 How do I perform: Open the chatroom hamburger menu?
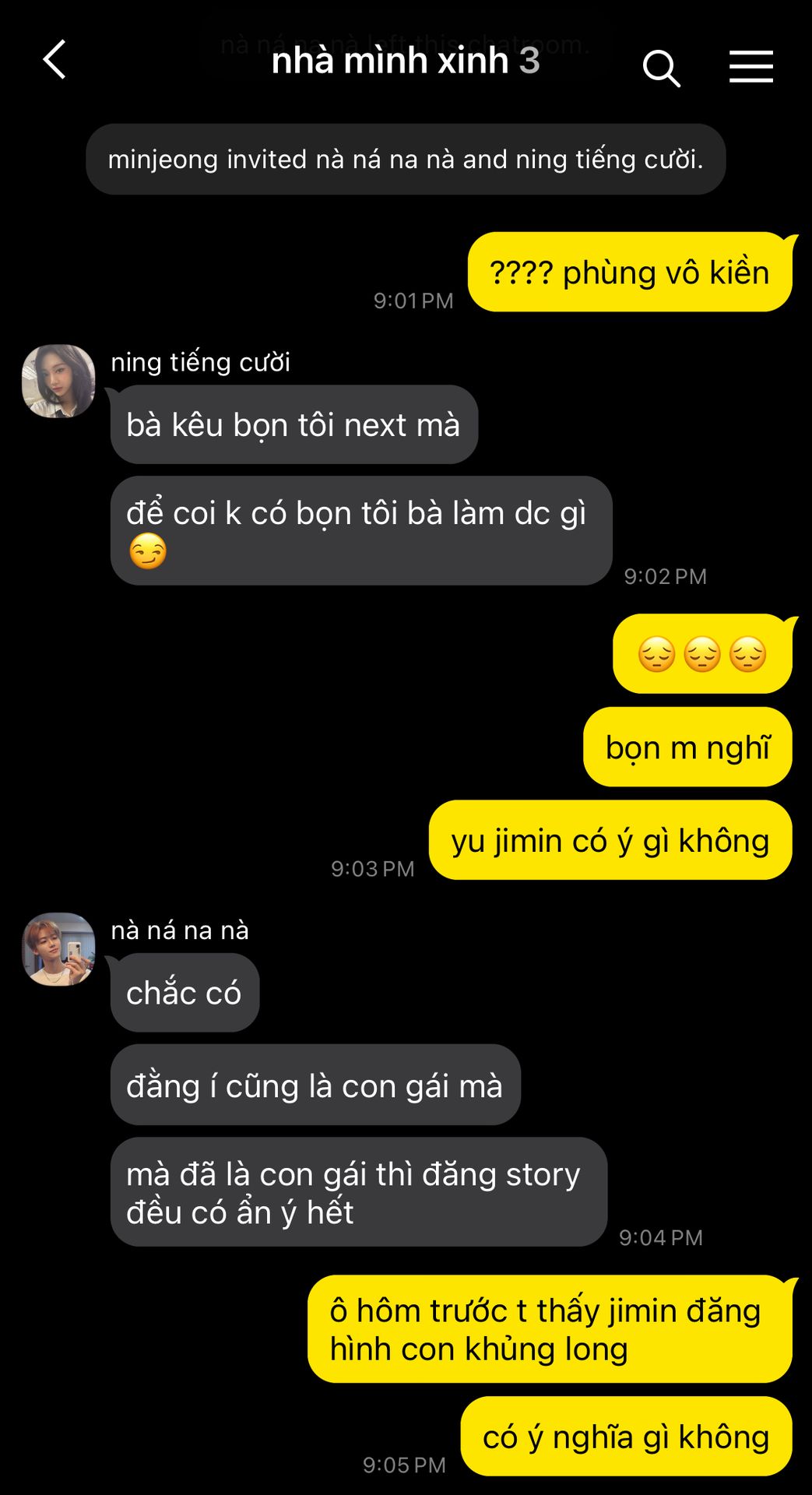pos(750,66)
